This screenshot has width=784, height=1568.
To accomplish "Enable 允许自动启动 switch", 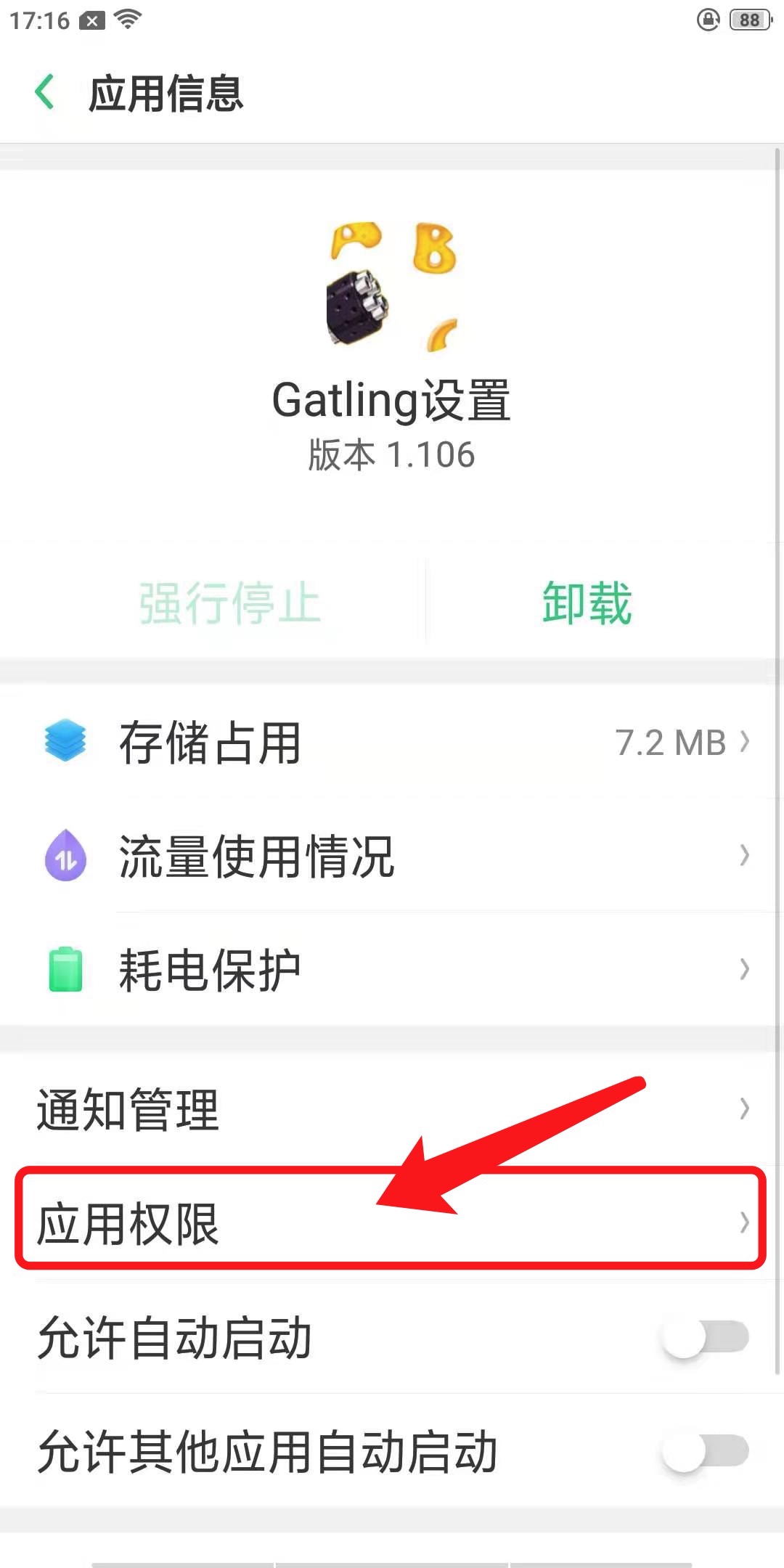I will click(x=704, y=1337).
